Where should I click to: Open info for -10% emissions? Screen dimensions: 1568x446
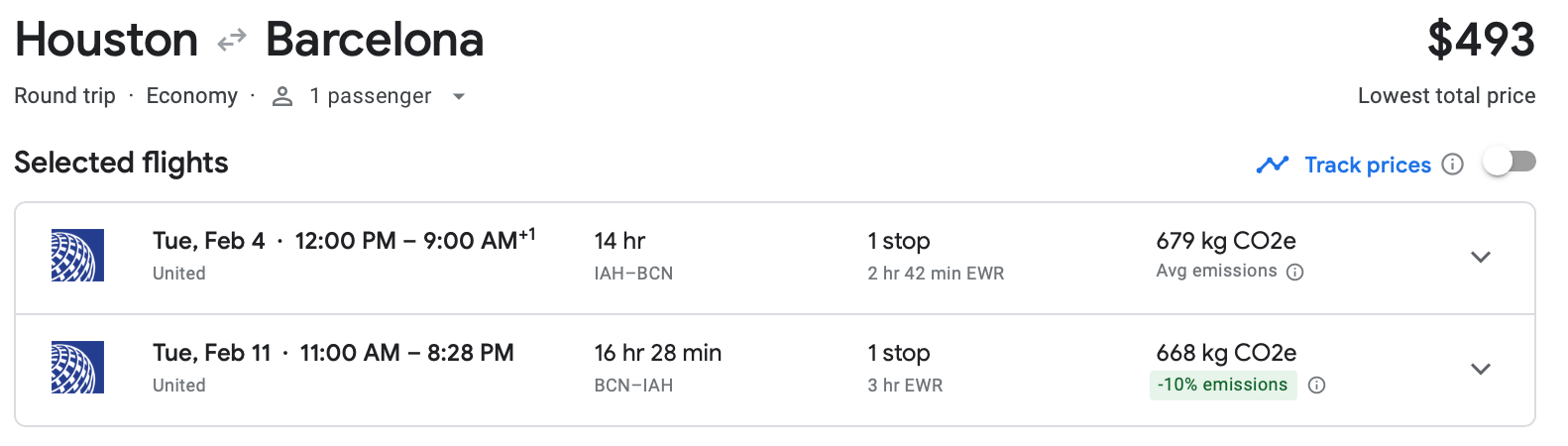point(1316,386)
